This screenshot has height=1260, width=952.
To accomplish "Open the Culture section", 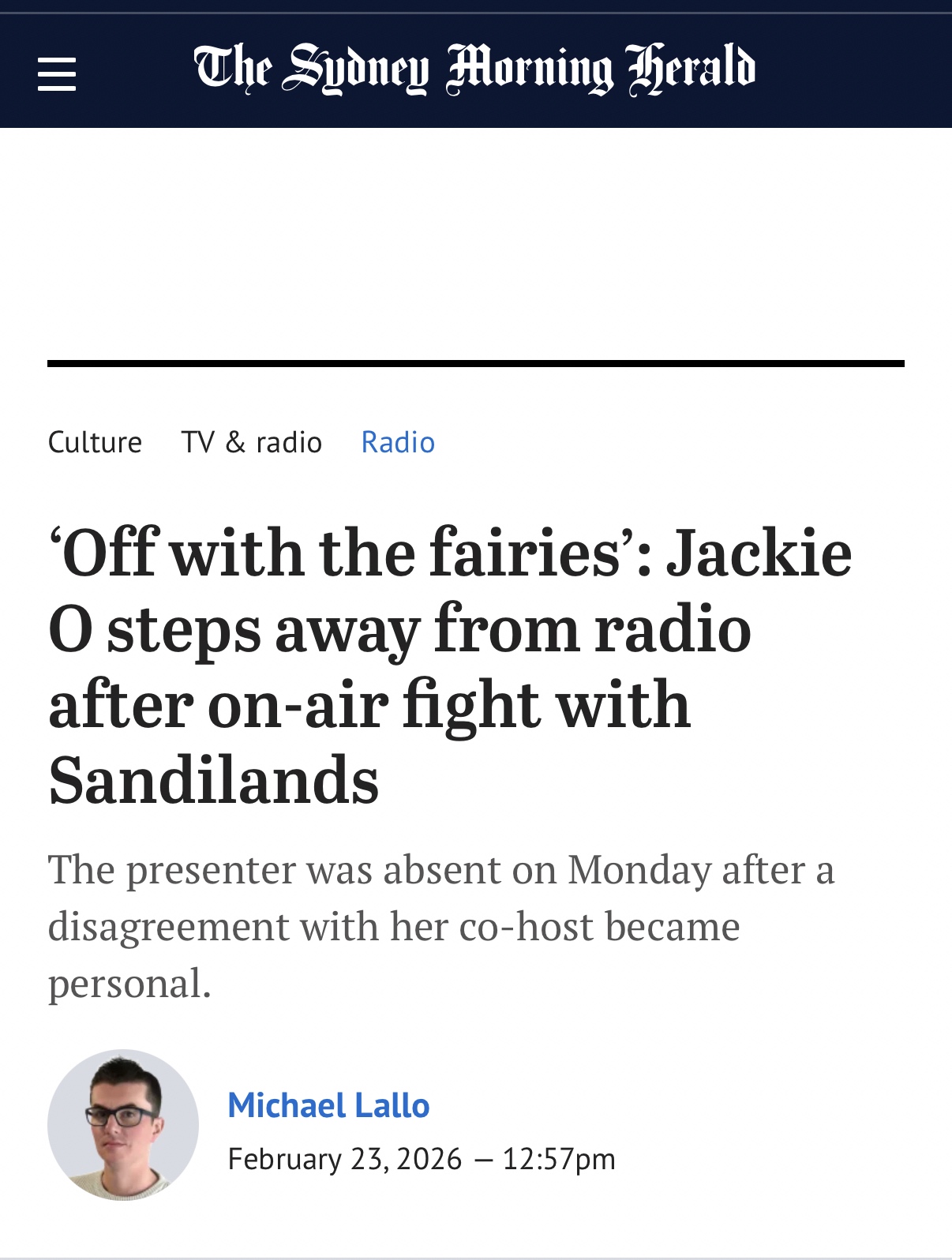I will (95, 442).
